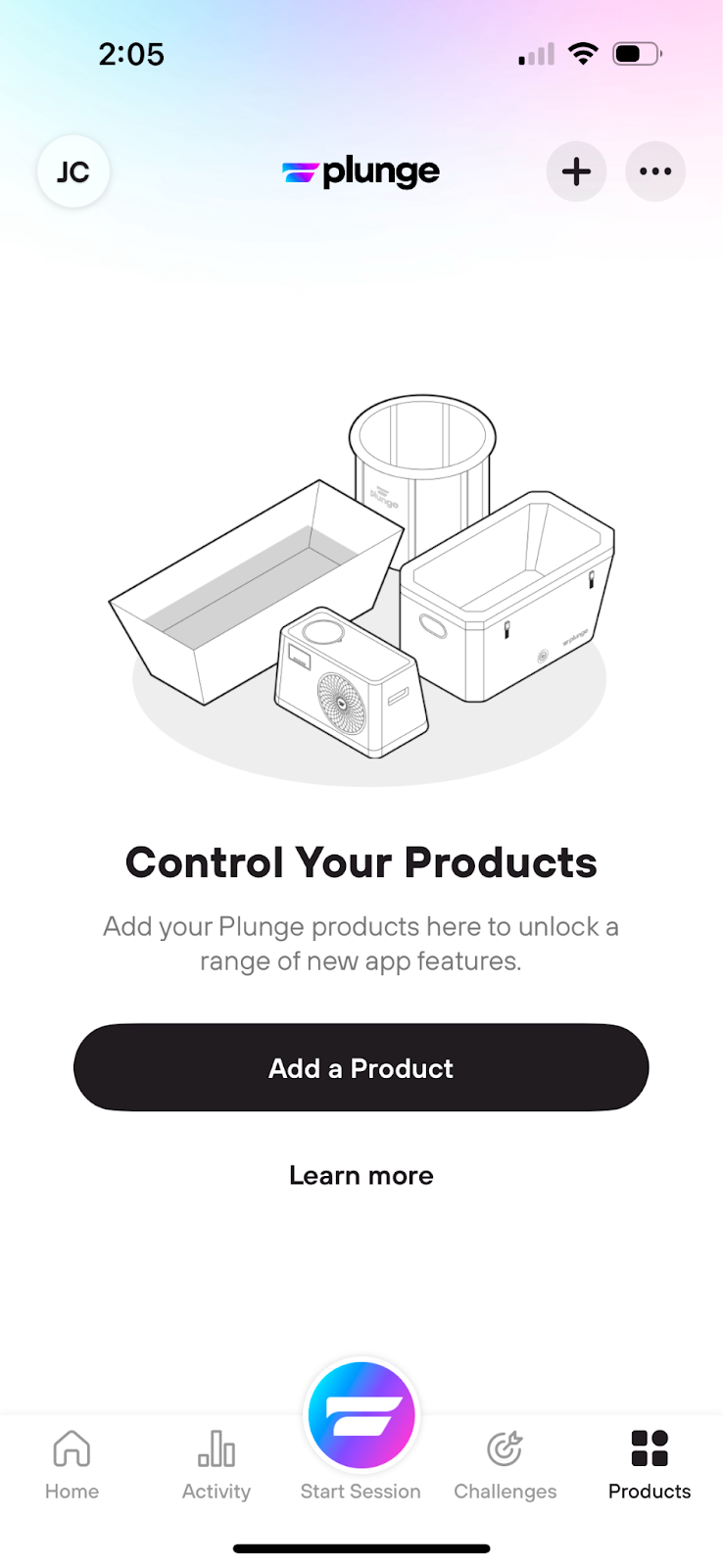
Task: Open the Challenges tab
Action: [x=505, y=1464]
